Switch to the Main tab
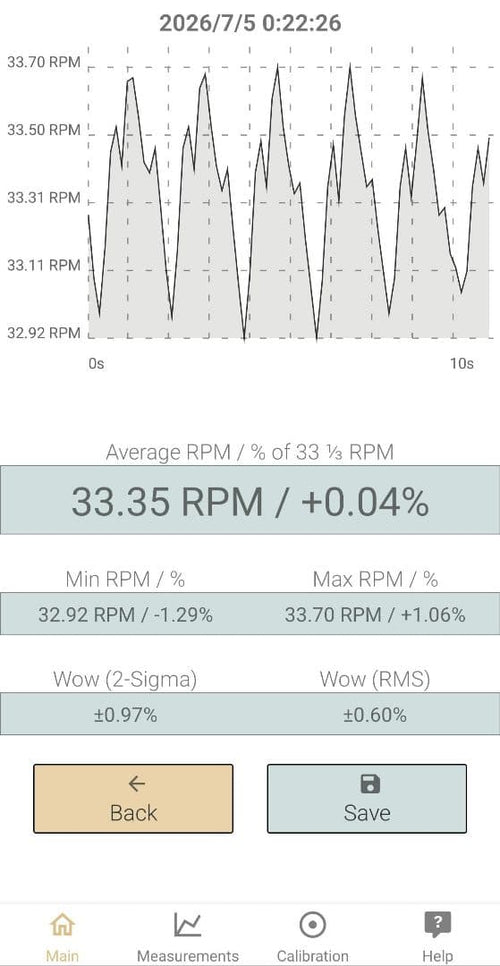Screen dimensions: 500x966 pyautogui.click(x=62, y=935)
